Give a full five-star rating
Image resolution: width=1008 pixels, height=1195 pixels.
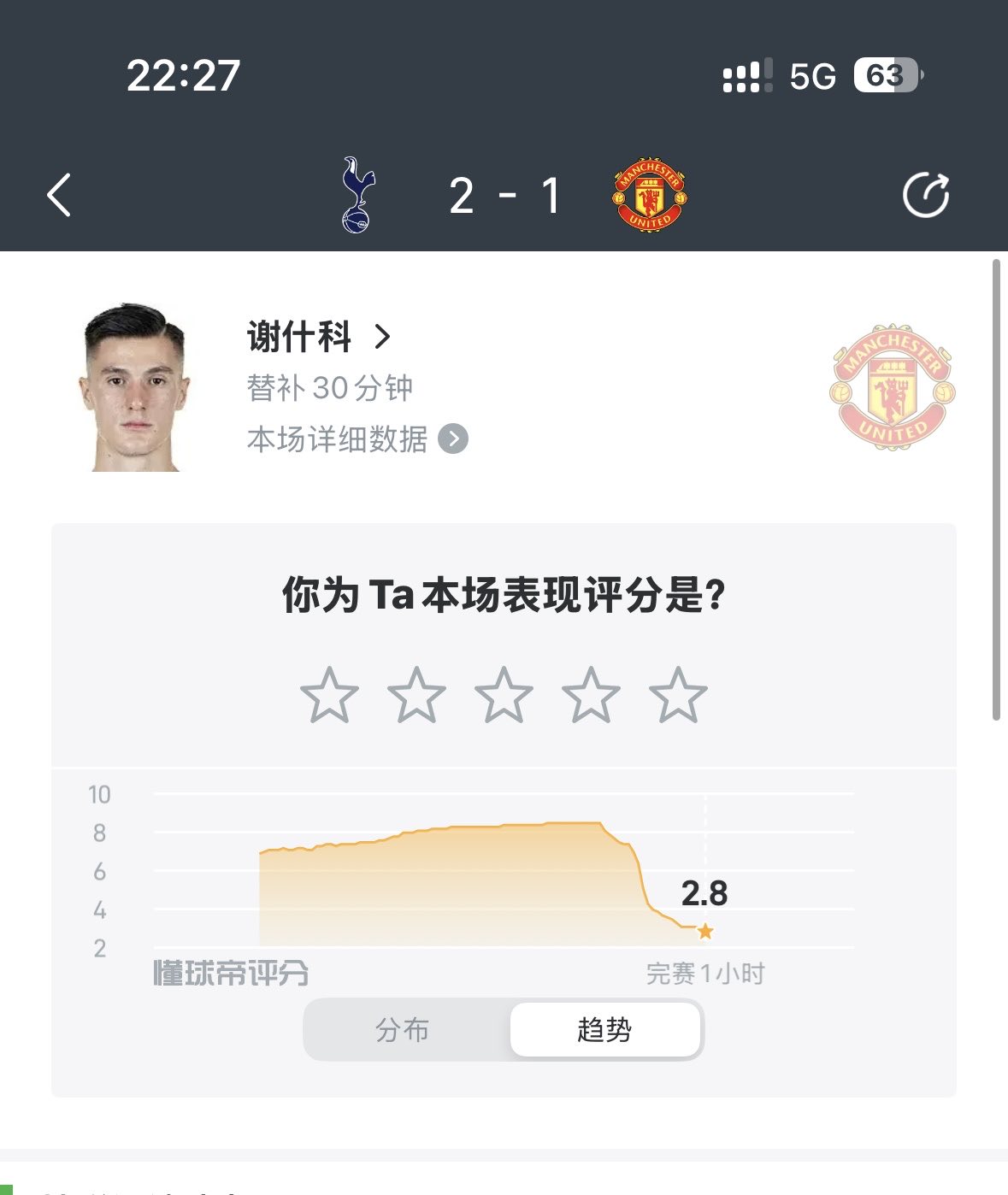(678, 695)
